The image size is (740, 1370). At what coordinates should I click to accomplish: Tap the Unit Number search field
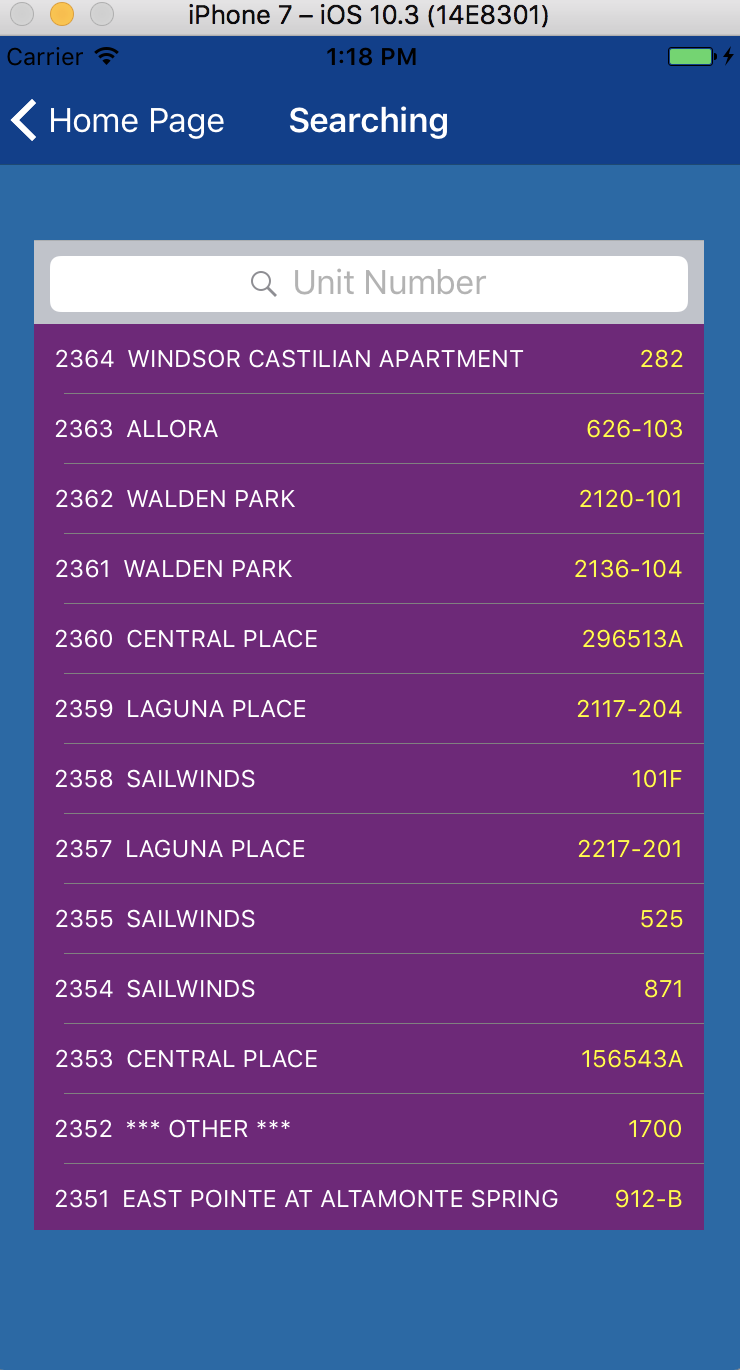(x=369, y=283)
